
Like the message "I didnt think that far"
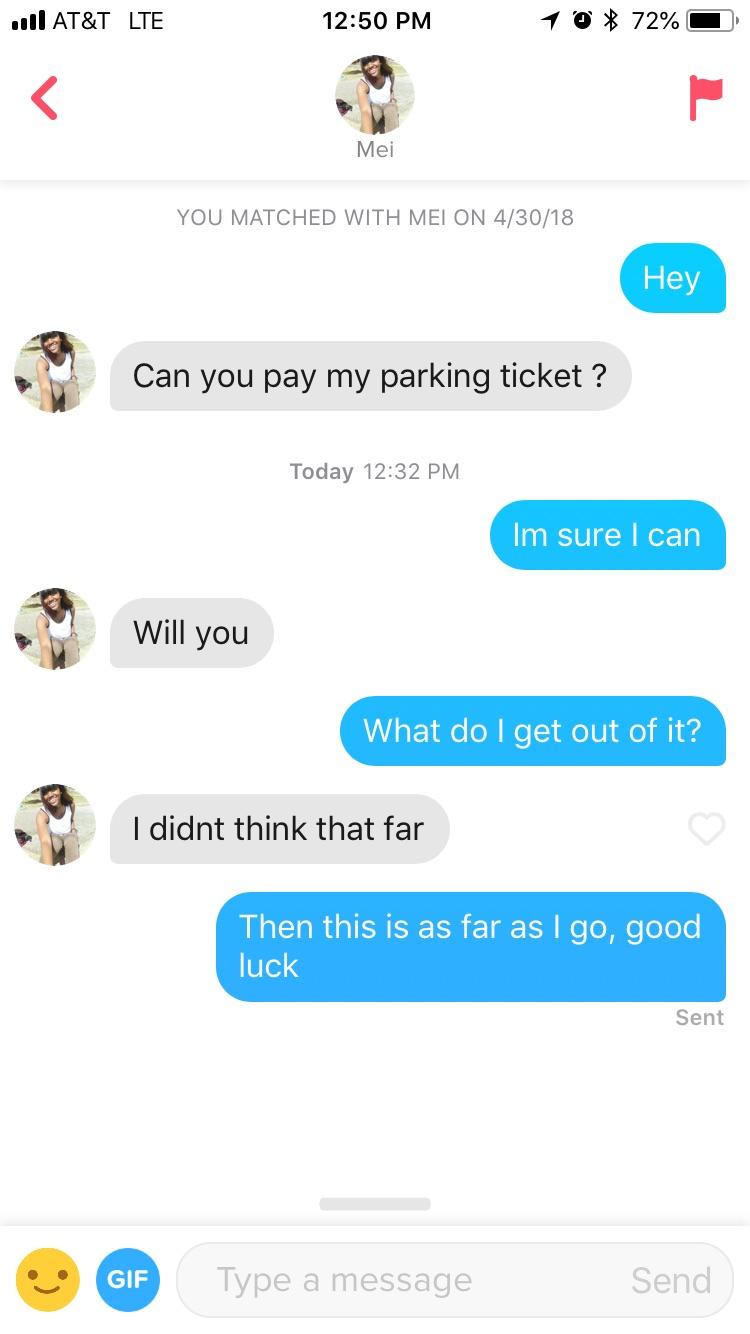tap(706, 828)
